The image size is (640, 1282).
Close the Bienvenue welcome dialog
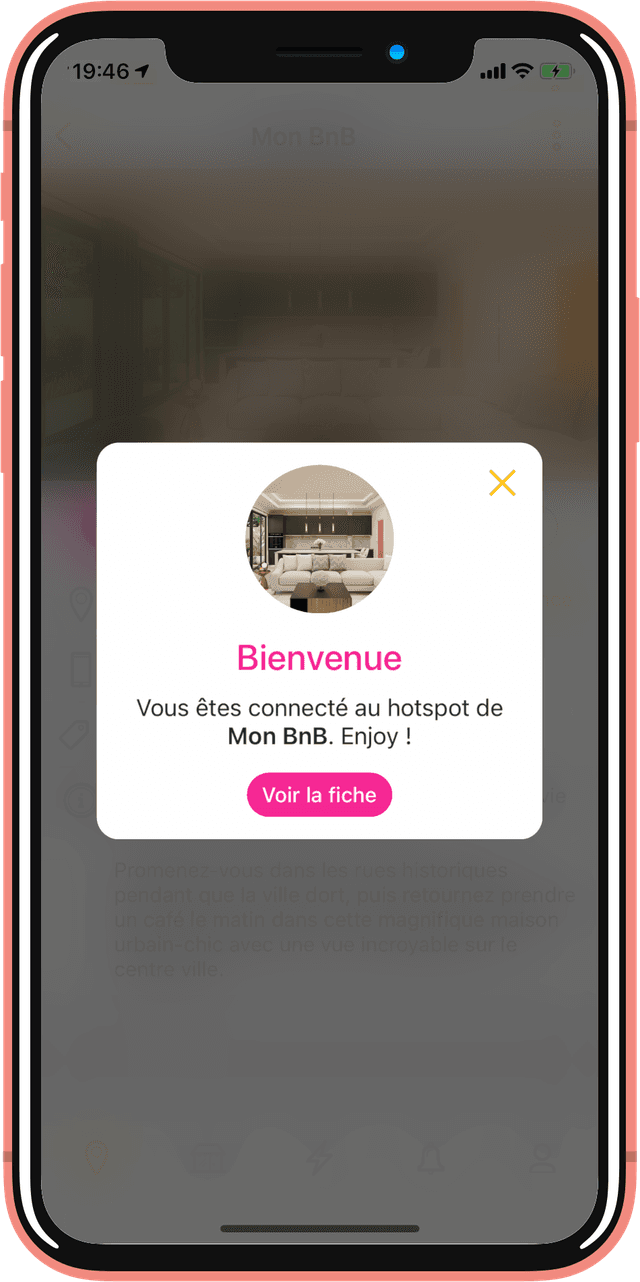point(502,483)
